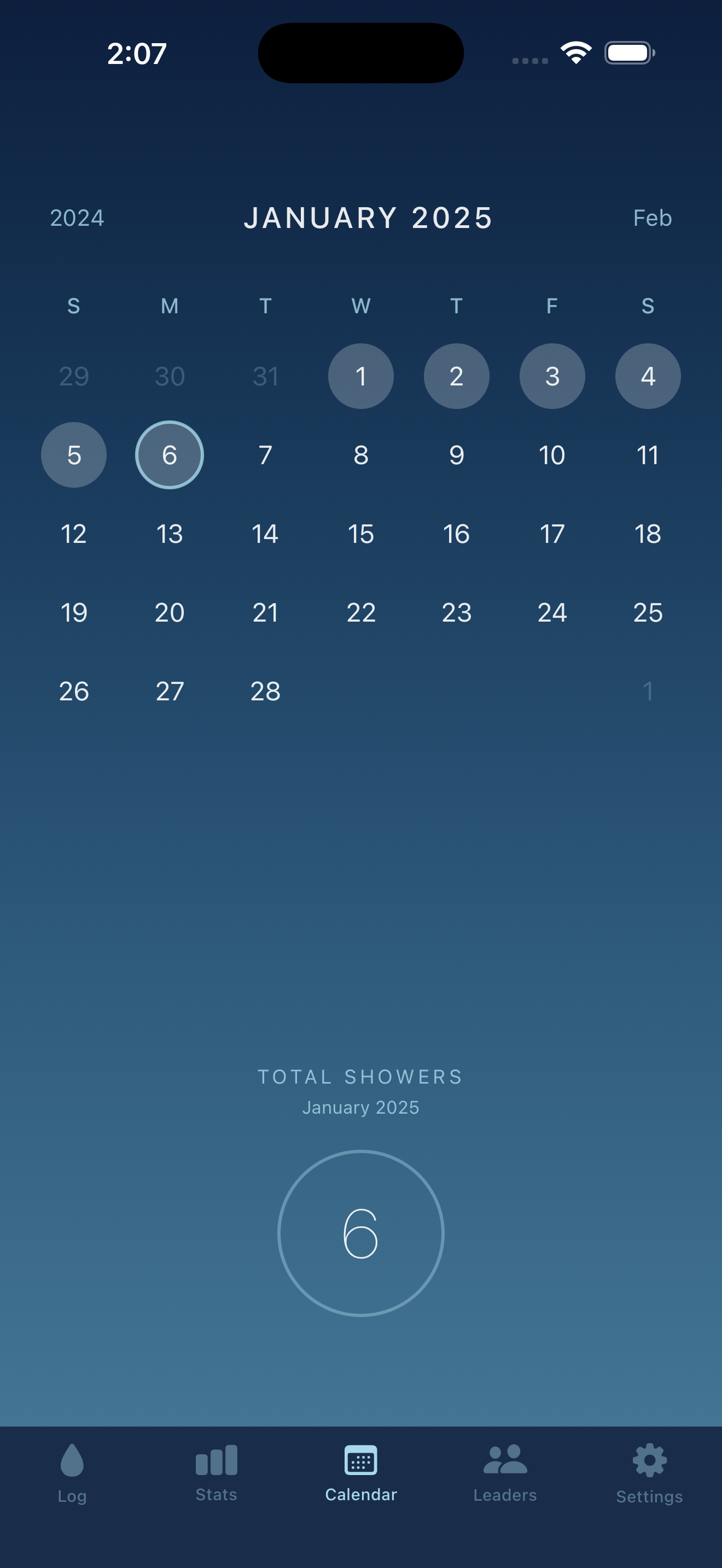
Task: Select February 1 preview date
Action: [648, 691]
